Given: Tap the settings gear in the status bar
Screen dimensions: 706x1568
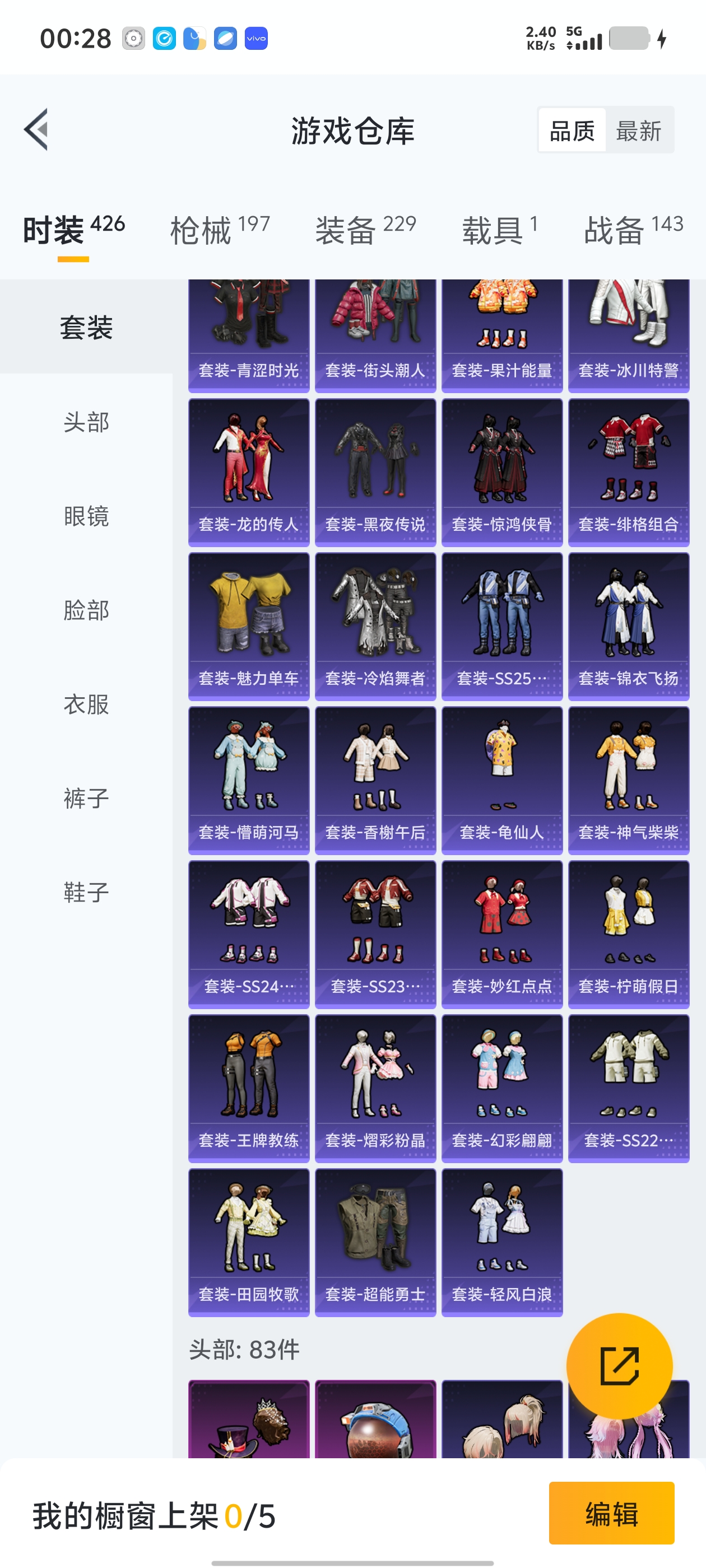Looking at the screenshot, I should click(133, 38).
